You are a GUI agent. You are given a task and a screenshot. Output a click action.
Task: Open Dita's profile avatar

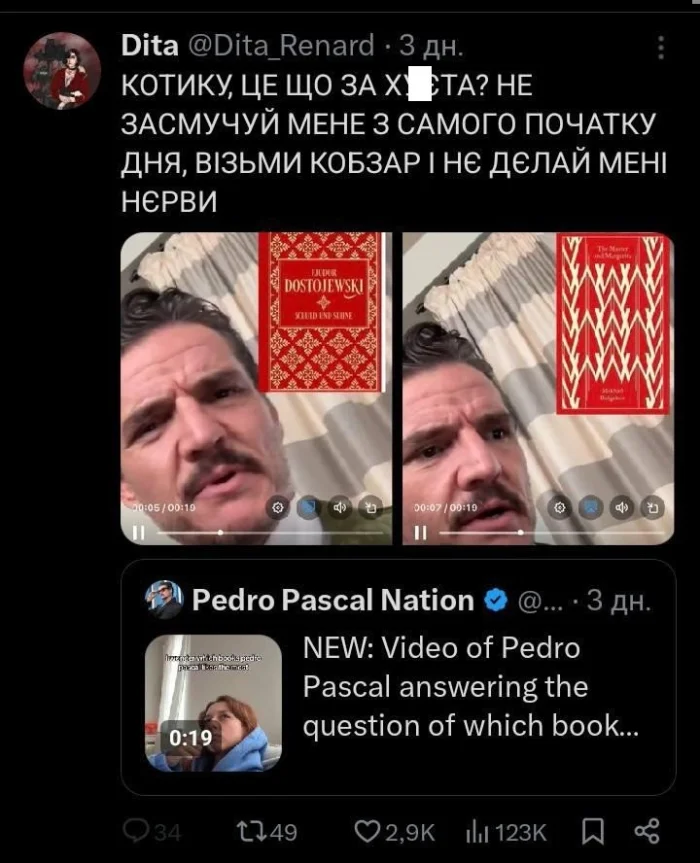click(62, 70)
